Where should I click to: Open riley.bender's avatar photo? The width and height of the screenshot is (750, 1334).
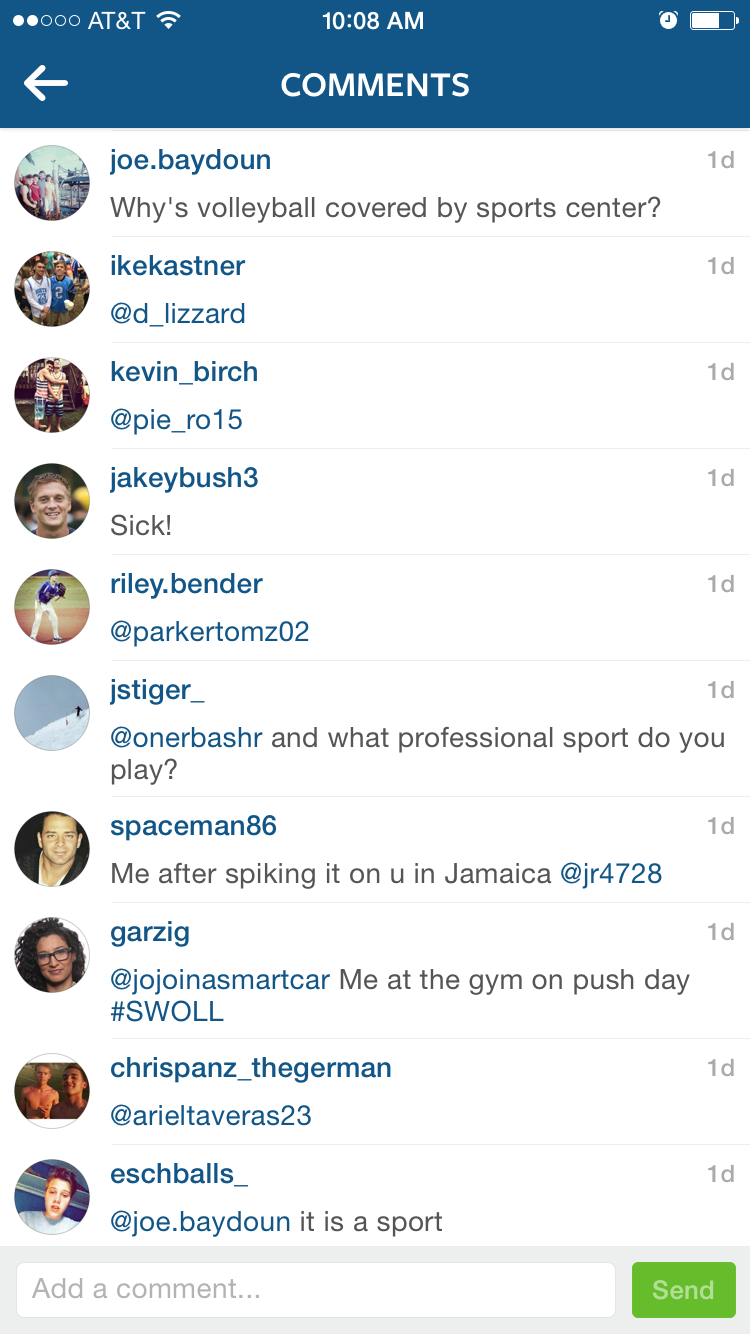(52, 607)
